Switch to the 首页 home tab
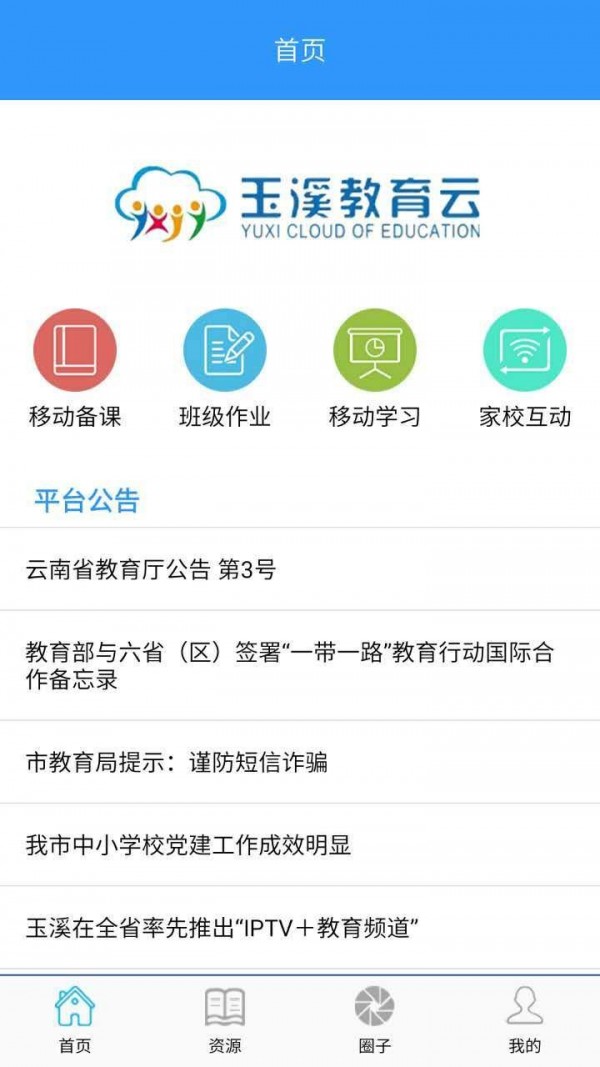The width and height of the screenshot is (600, 1067). pos(75,1019)
